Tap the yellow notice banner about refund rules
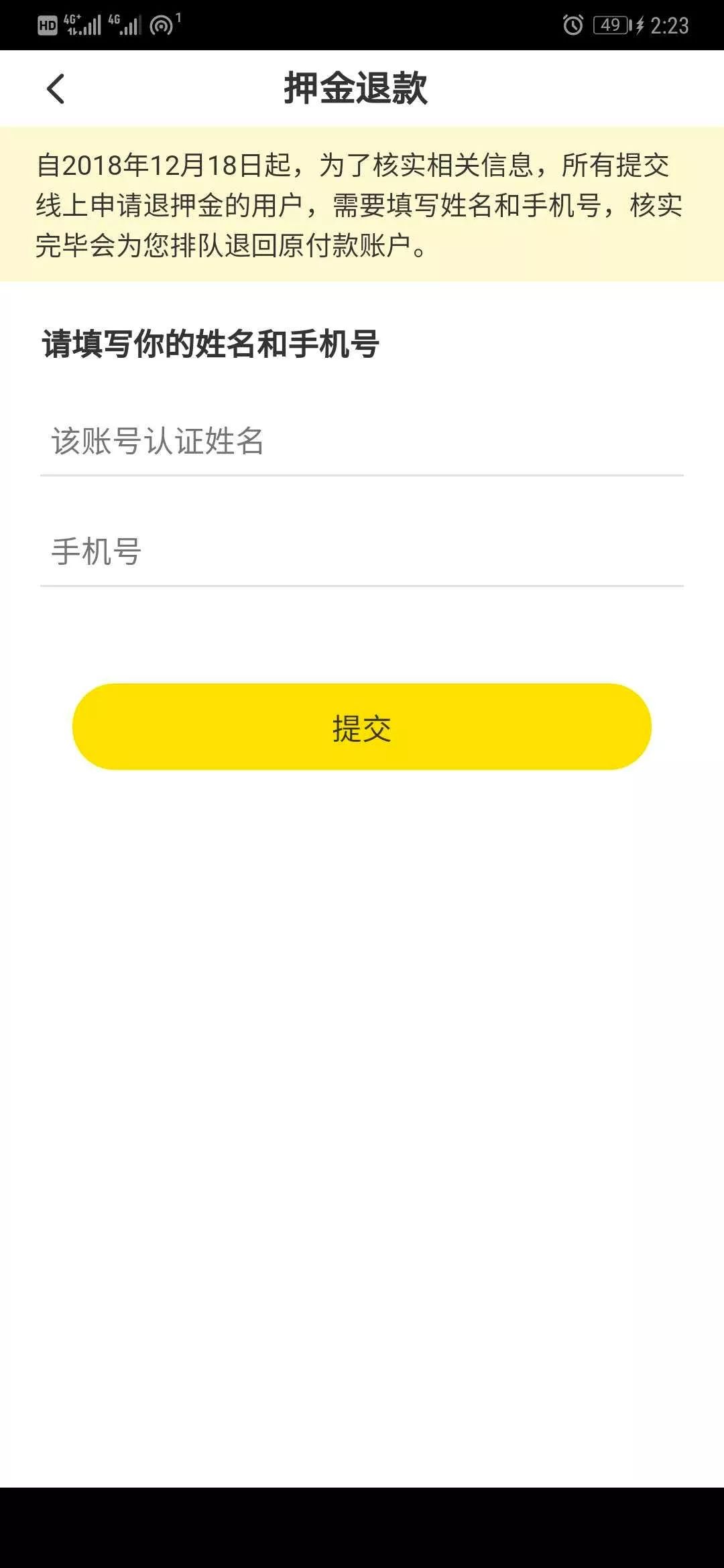 click(x=361, y=204)
